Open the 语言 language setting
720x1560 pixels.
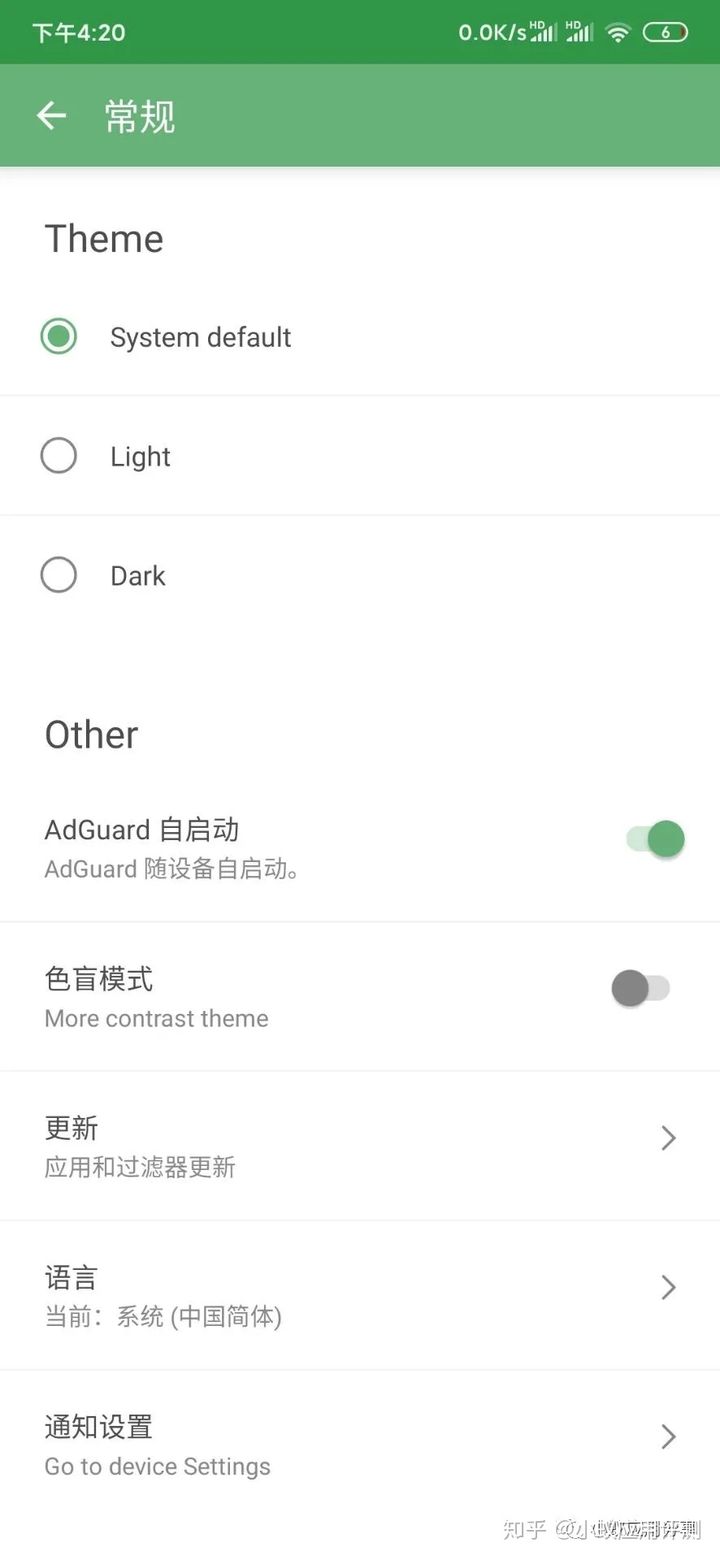click(360, 1295)
